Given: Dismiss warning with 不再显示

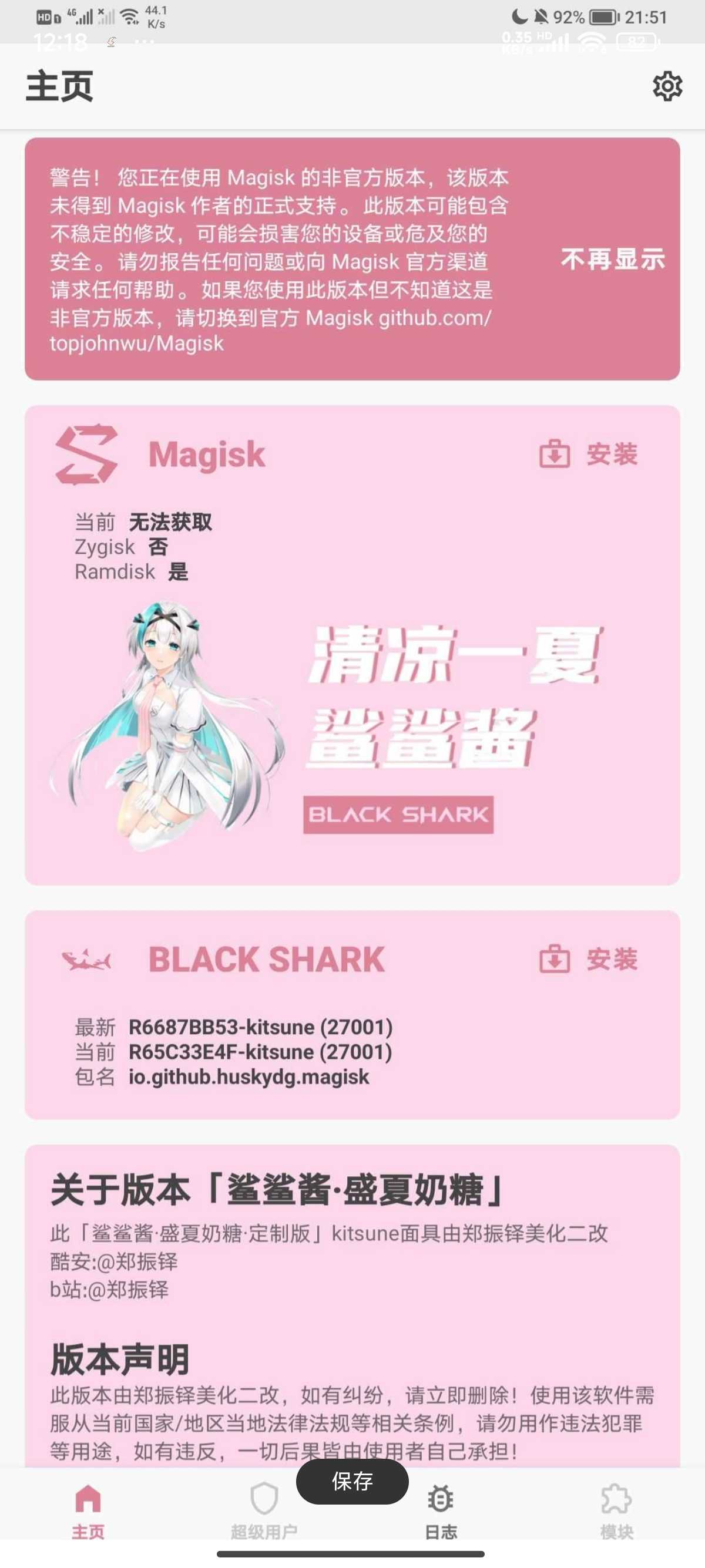Looking at the screenshot, I should pyautogui.click(x=612, y=260).
